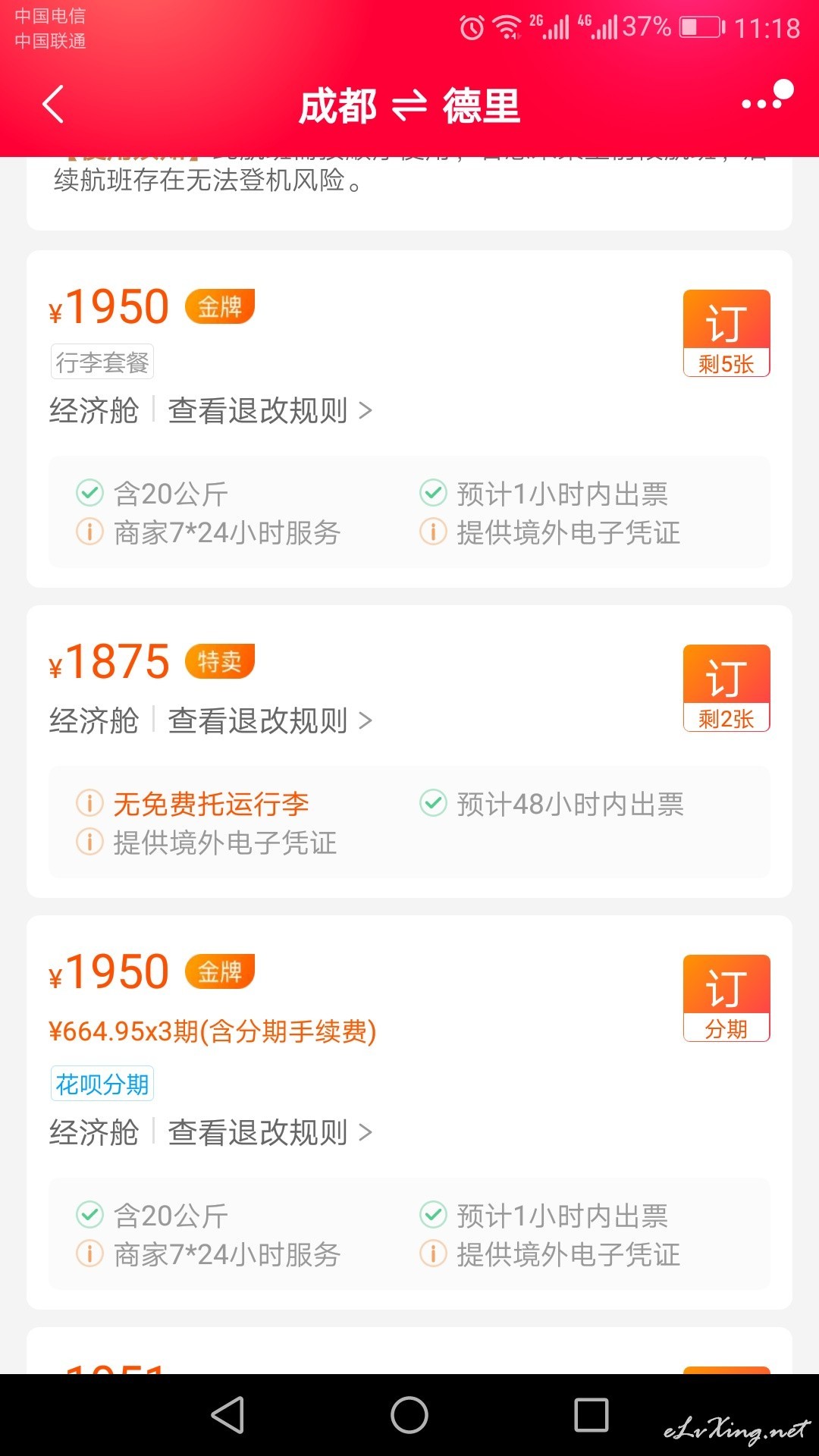Book the ¥1950 fare with 分期 installment

pyautogui.click(x=726, y=998)
